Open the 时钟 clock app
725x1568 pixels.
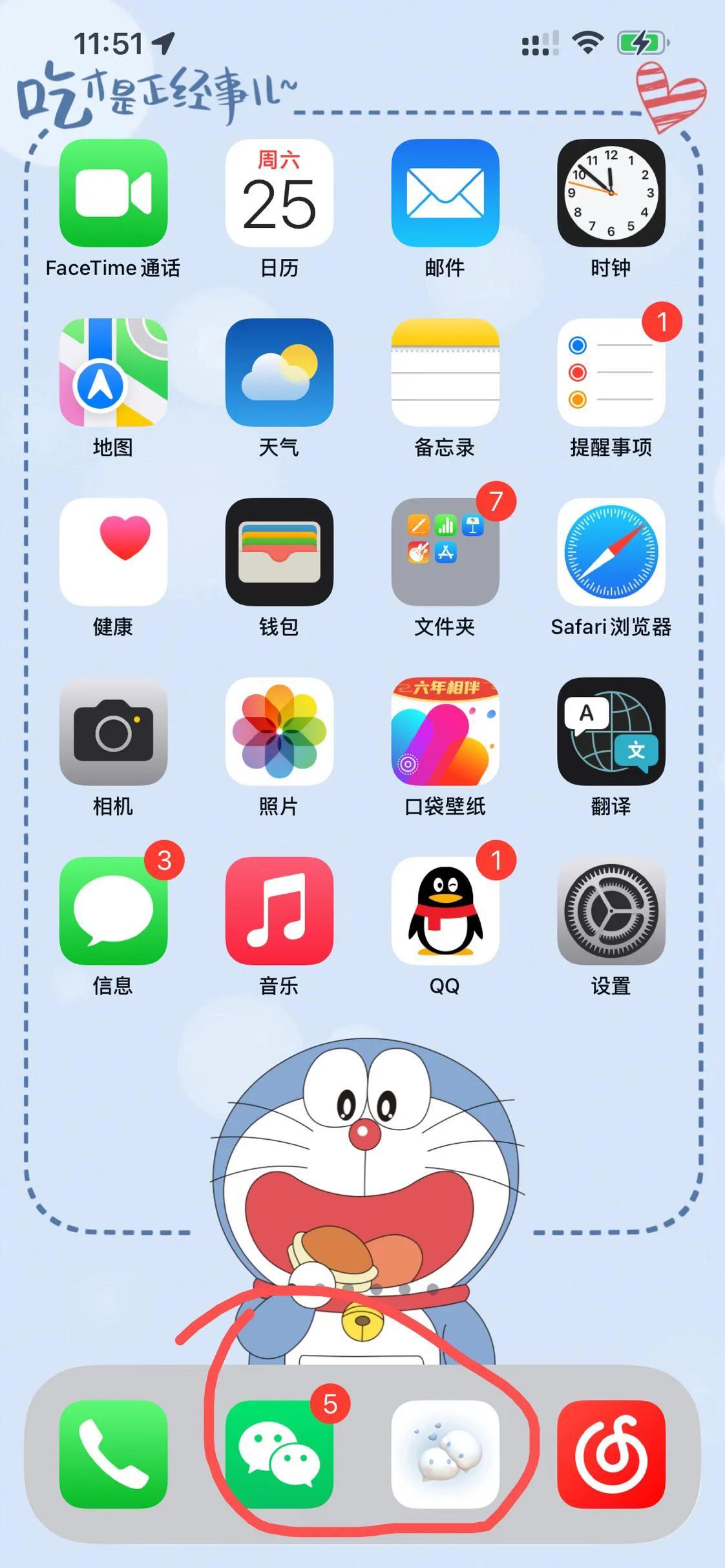tap(611, 192)
